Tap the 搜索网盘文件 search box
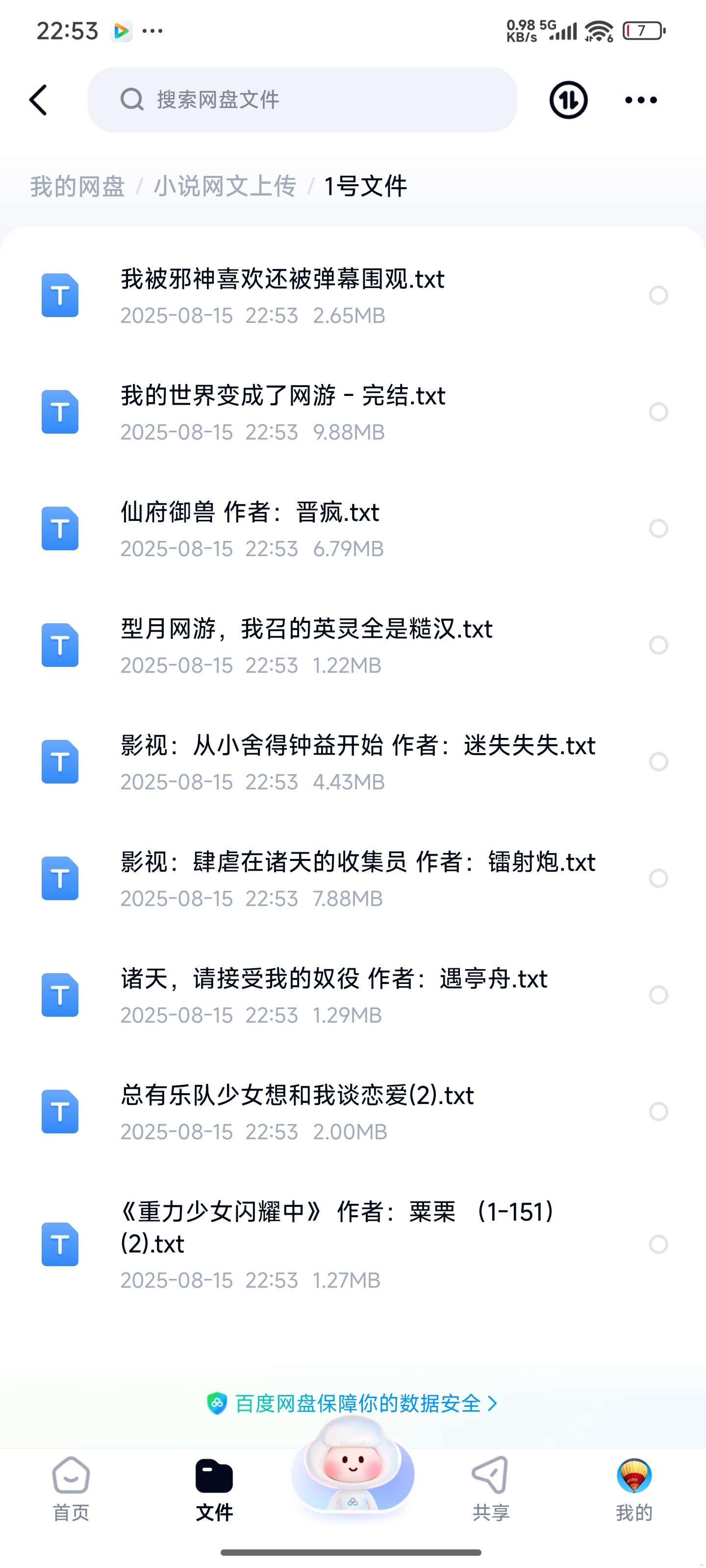 [302, 100]
